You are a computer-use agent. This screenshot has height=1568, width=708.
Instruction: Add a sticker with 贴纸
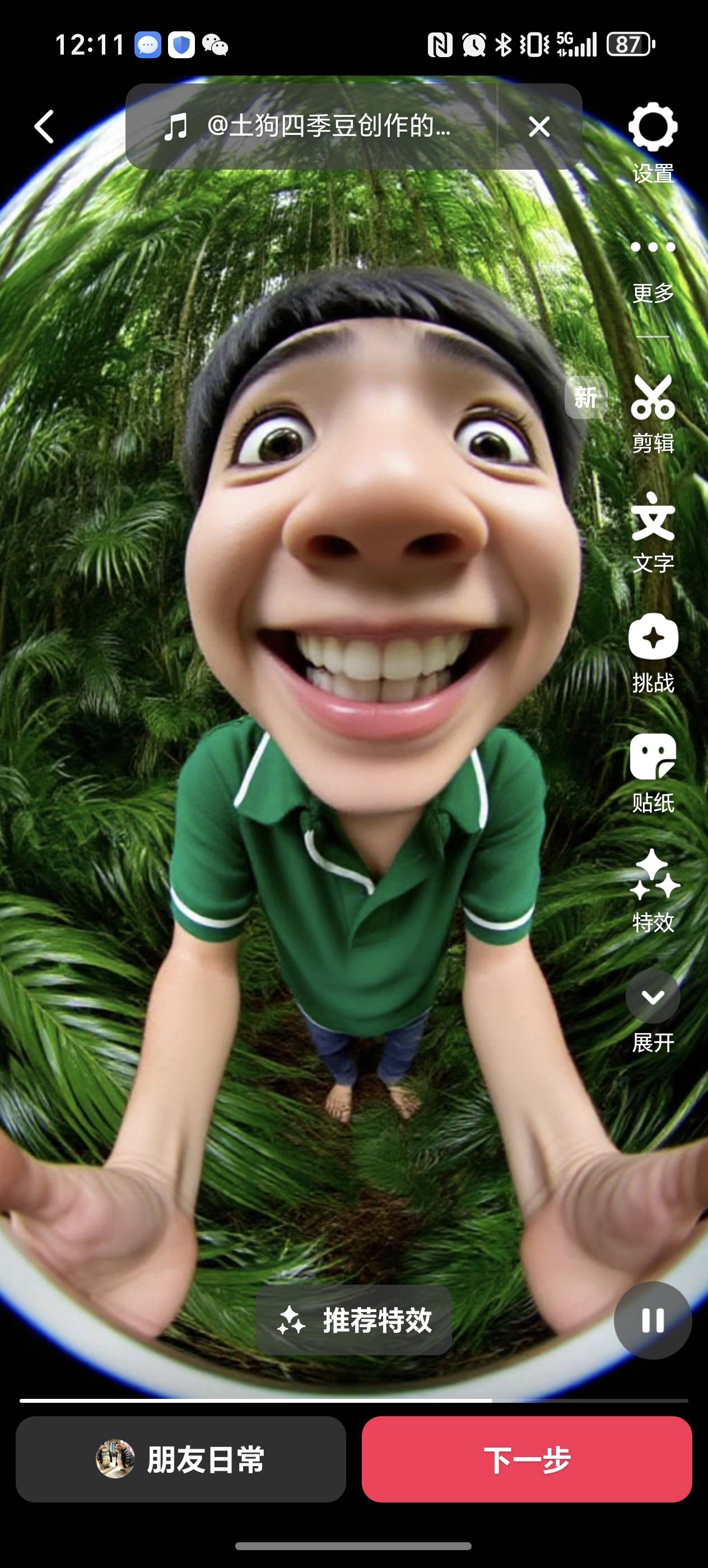[653, 772]
